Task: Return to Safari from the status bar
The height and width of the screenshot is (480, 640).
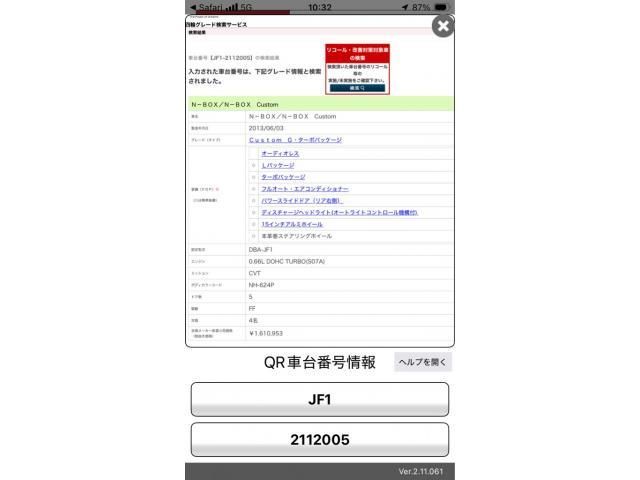Action: tap(206, 7)
